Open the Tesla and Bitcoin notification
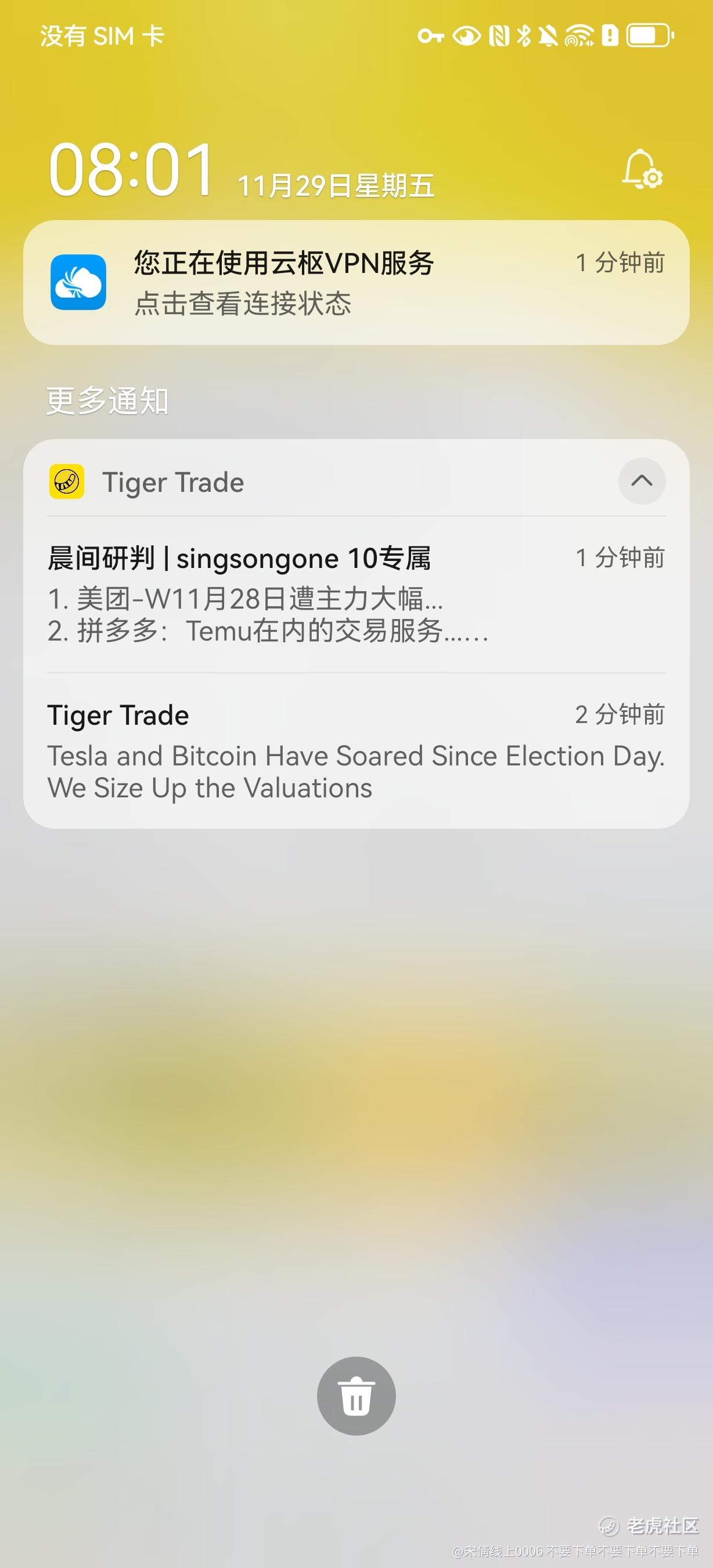The image size is (713, 1568). [x=356, y=751]
